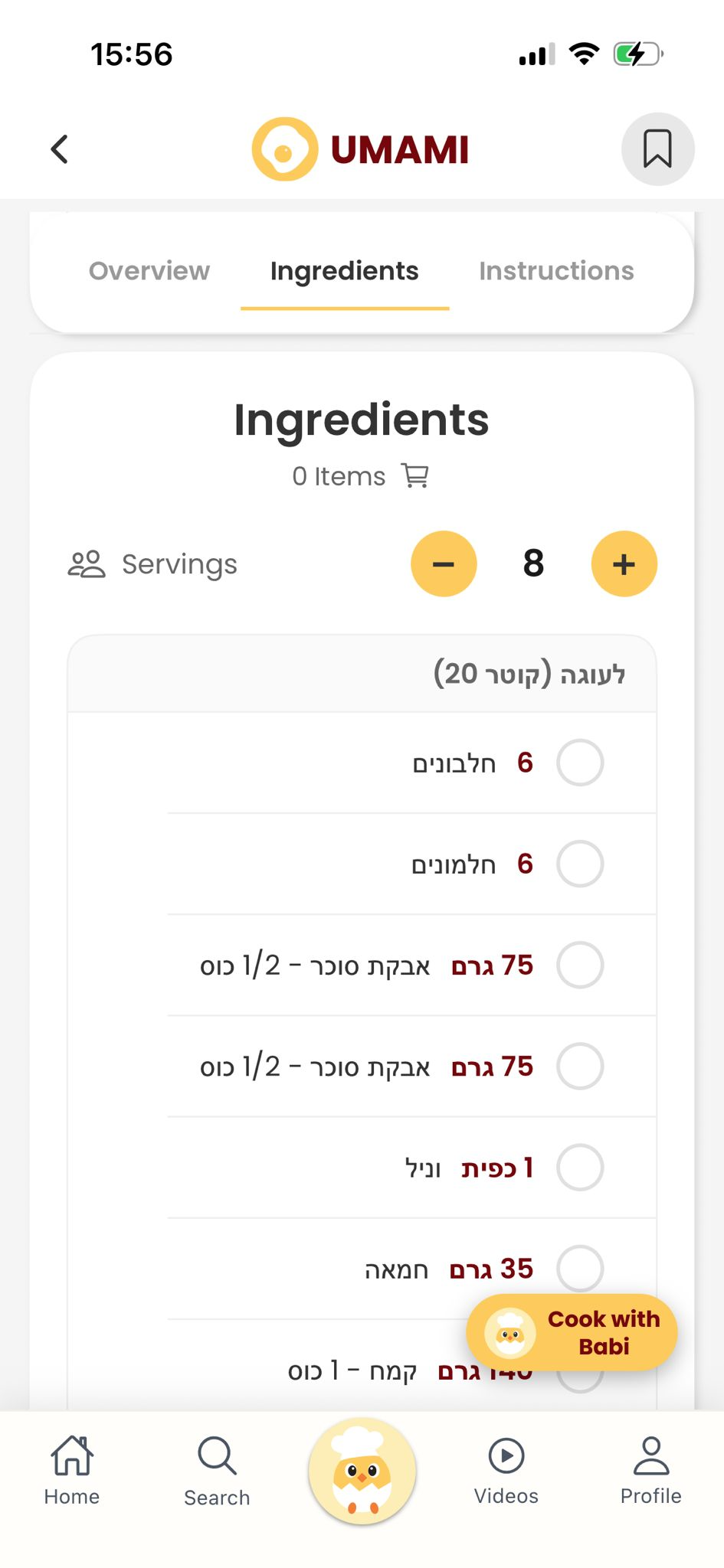Viewport: 724px width, 1568px height.
Task: Tick the 35 גרם חמאה ingredient
Action: click(580, 1268)
